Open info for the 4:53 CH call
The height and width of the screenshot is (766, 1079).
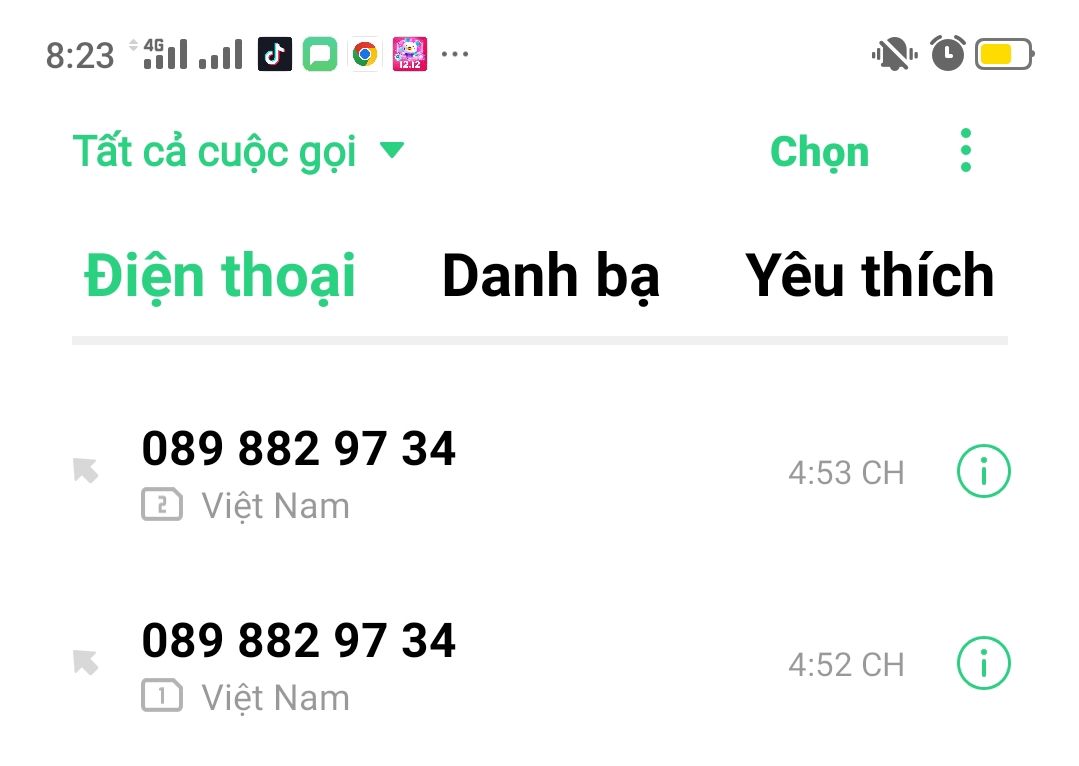[x=984, y=471]
